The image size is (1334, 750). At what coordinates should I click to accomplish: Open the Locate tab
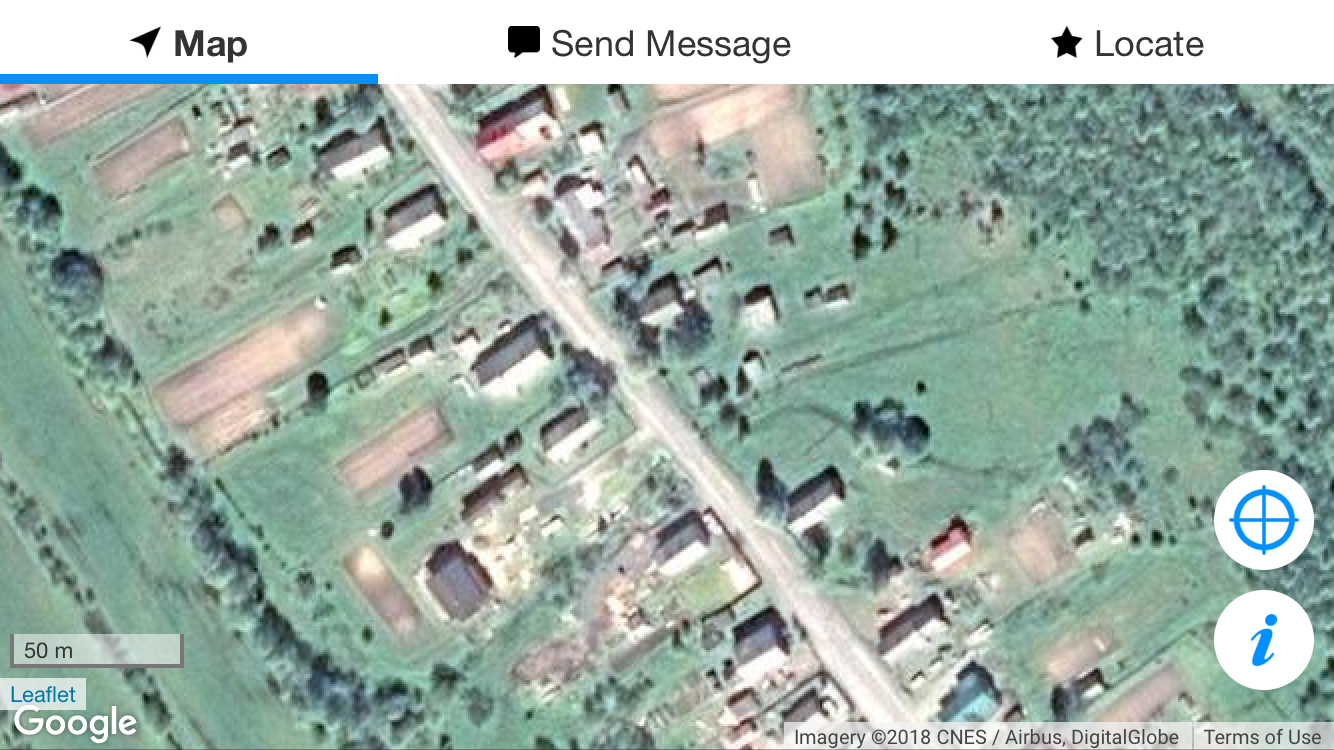pyautogui.click(x=1127, y=43)
